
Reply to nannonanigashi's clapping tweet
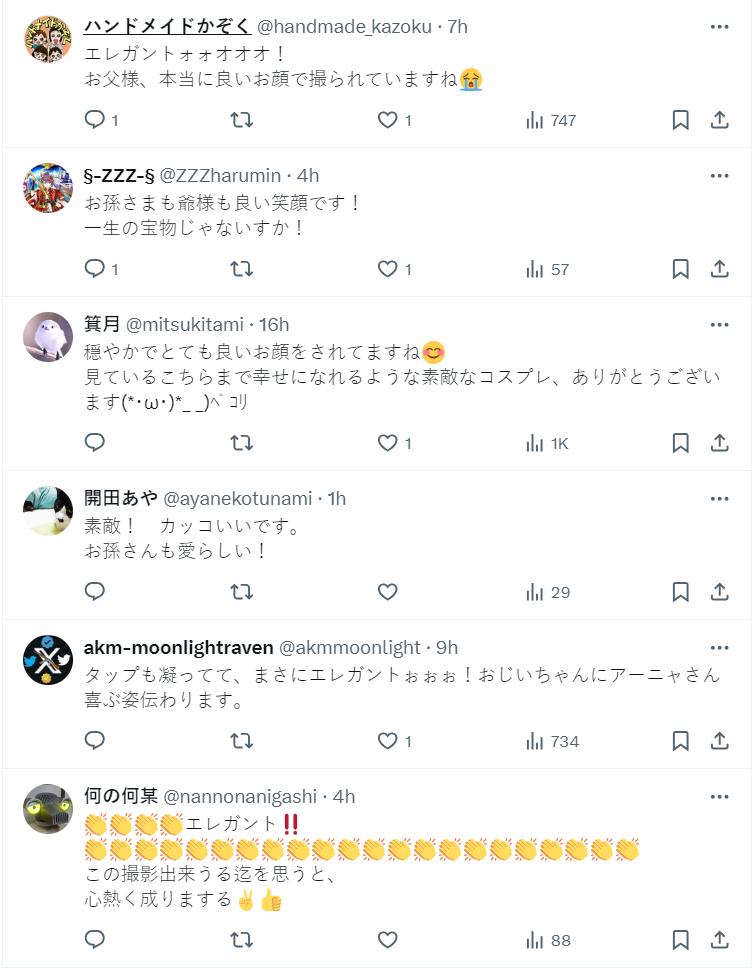pos(95,940)
